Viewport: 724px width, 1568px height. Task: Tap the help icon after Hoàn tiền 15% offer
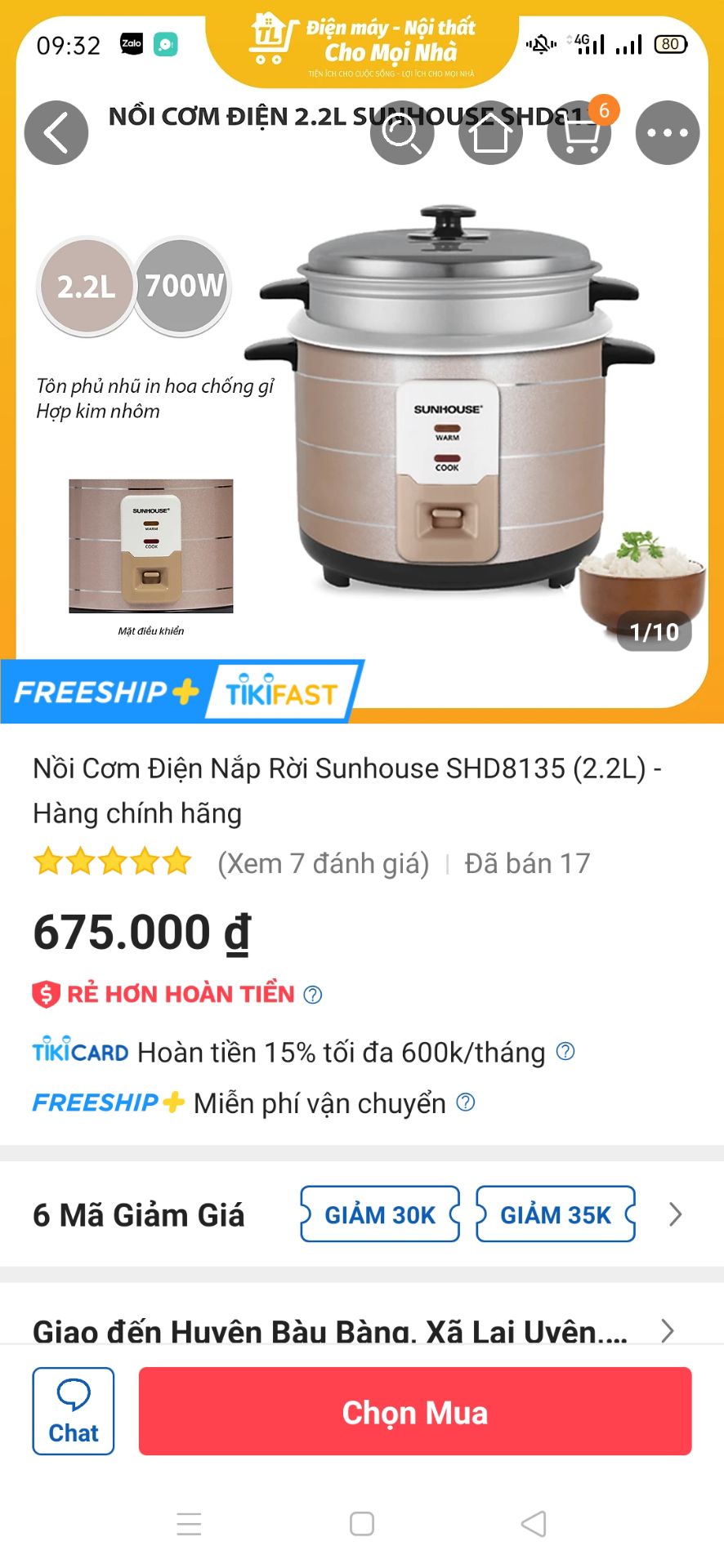pos(564,1053)
